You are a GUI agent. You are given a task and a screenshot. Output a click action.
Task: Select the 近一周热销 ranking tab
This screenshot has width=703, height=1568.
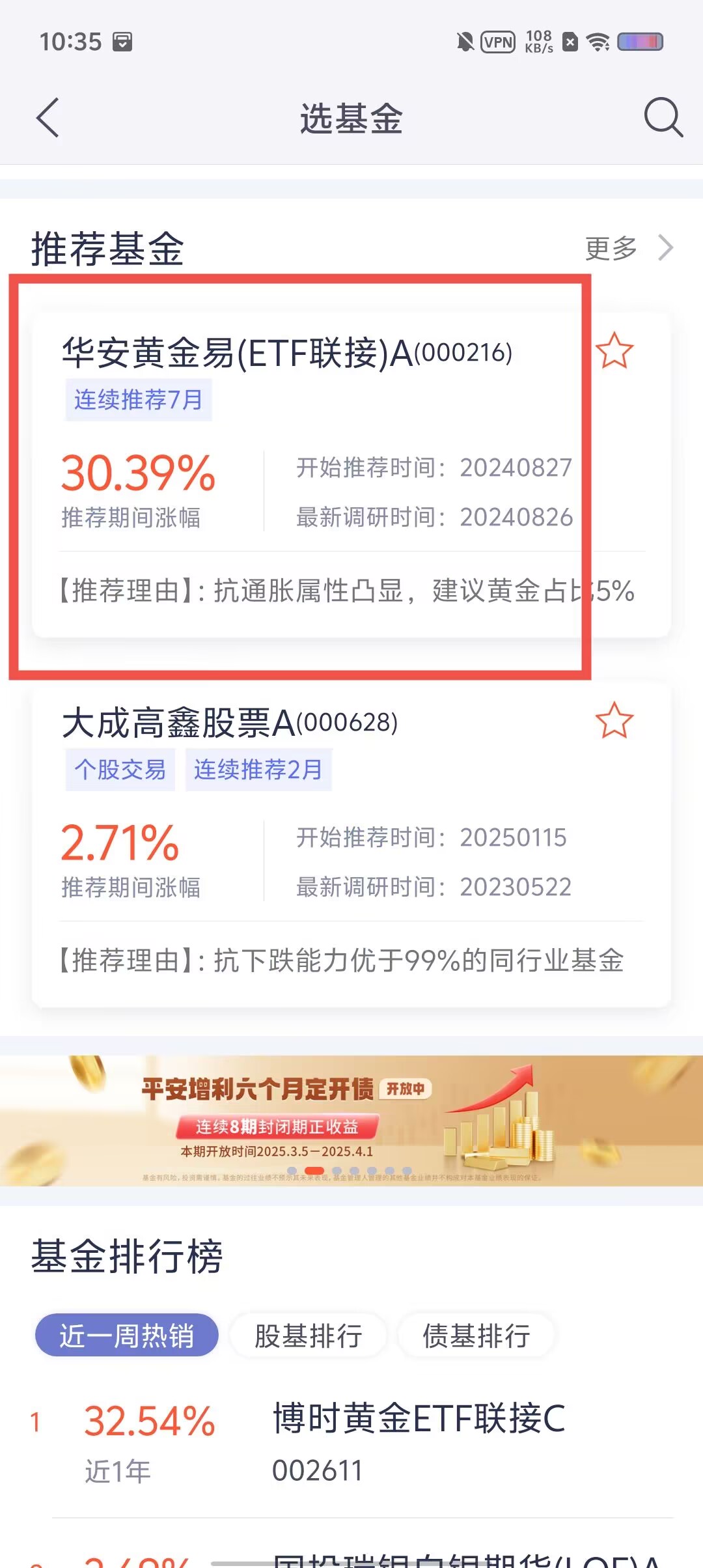tap(126, 1336)
